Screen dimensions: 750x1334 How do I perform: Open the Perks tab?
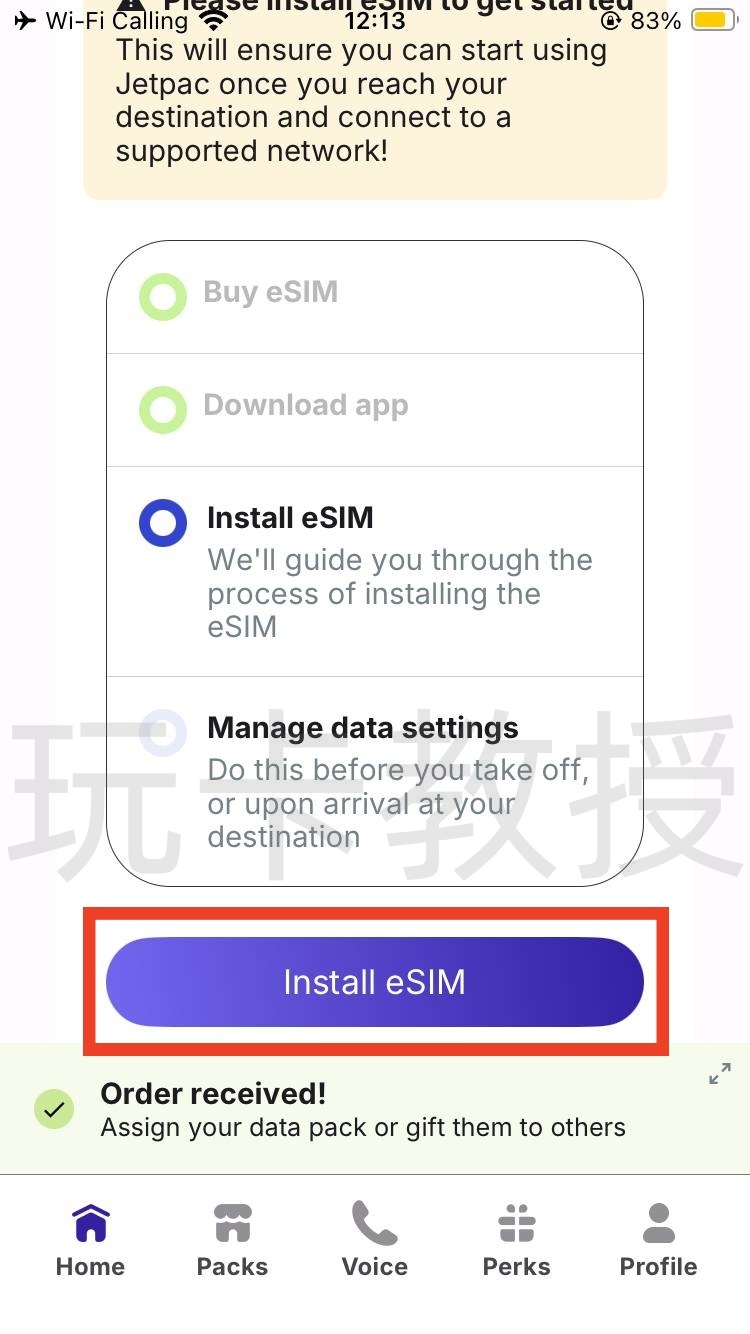tap(516, 1240)
